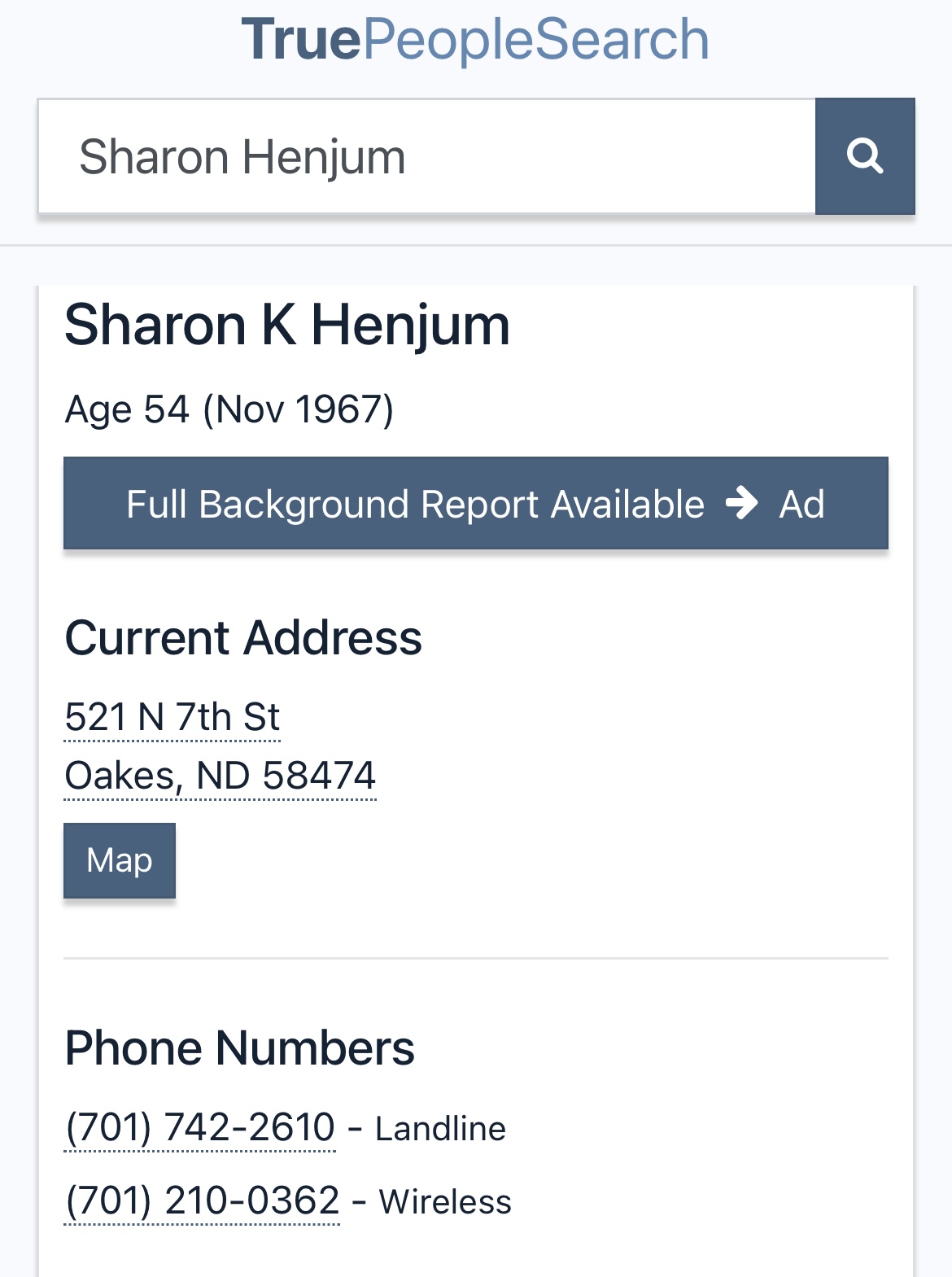Edit the Sharon Henjum search field

426,156
